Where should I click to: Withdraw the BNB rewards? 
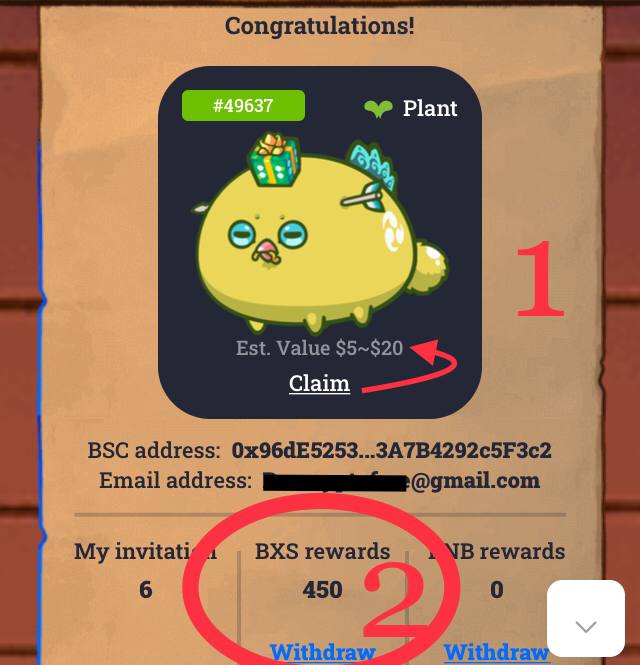pyautogui.click(x=496, y=652)
